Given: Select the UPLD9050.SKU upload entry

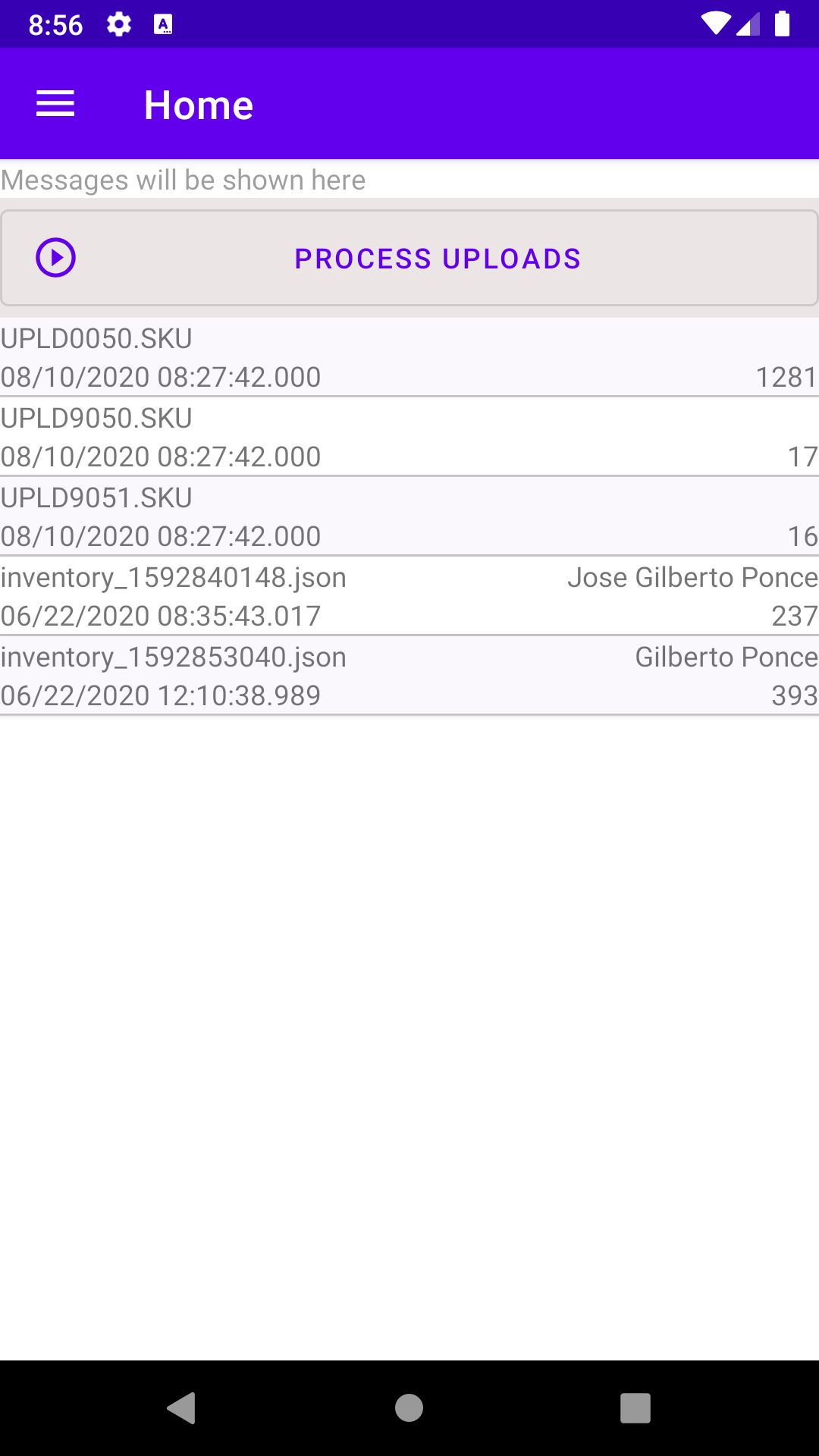Looking at the screenshot, I should coord(409,437).
